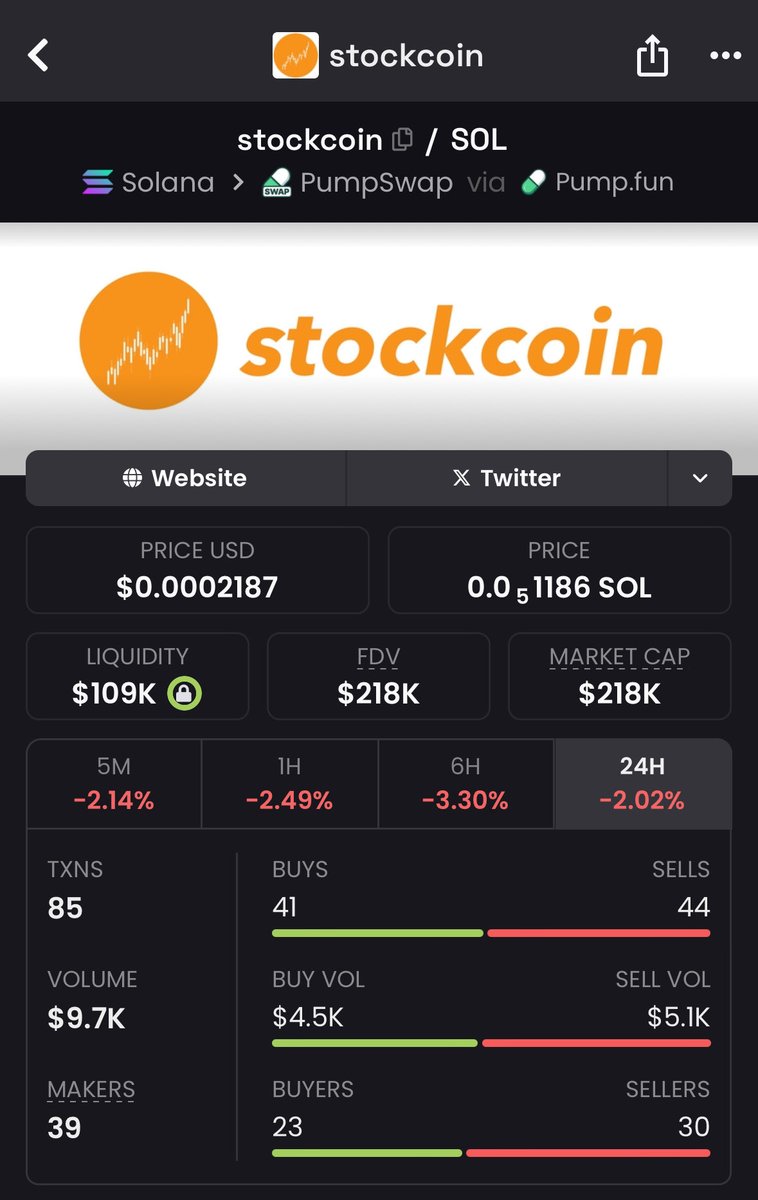Expand more links with the chevron
Screen dimensions: 758x1200
(700, 478)
